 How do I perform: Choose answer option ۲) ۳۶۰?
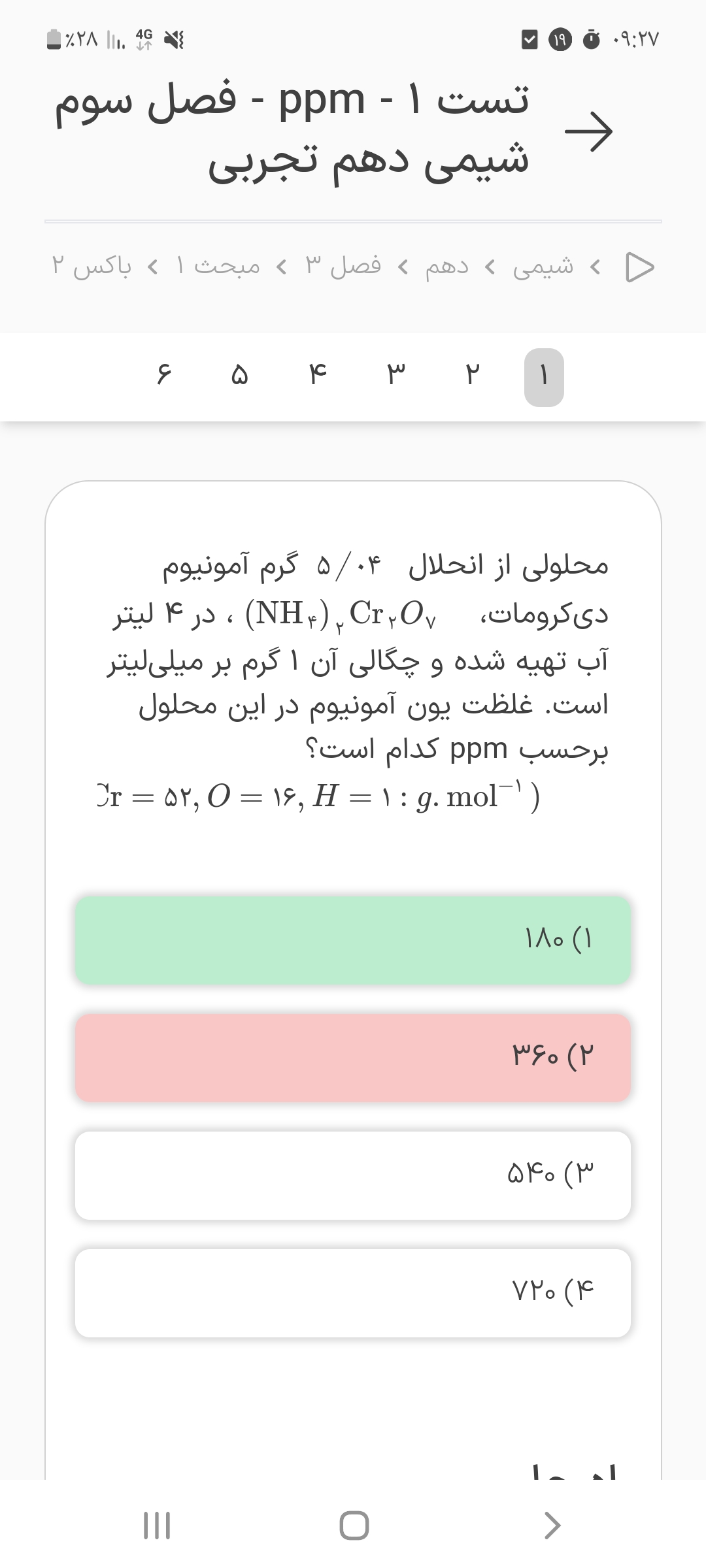[x=353, y=1058]
